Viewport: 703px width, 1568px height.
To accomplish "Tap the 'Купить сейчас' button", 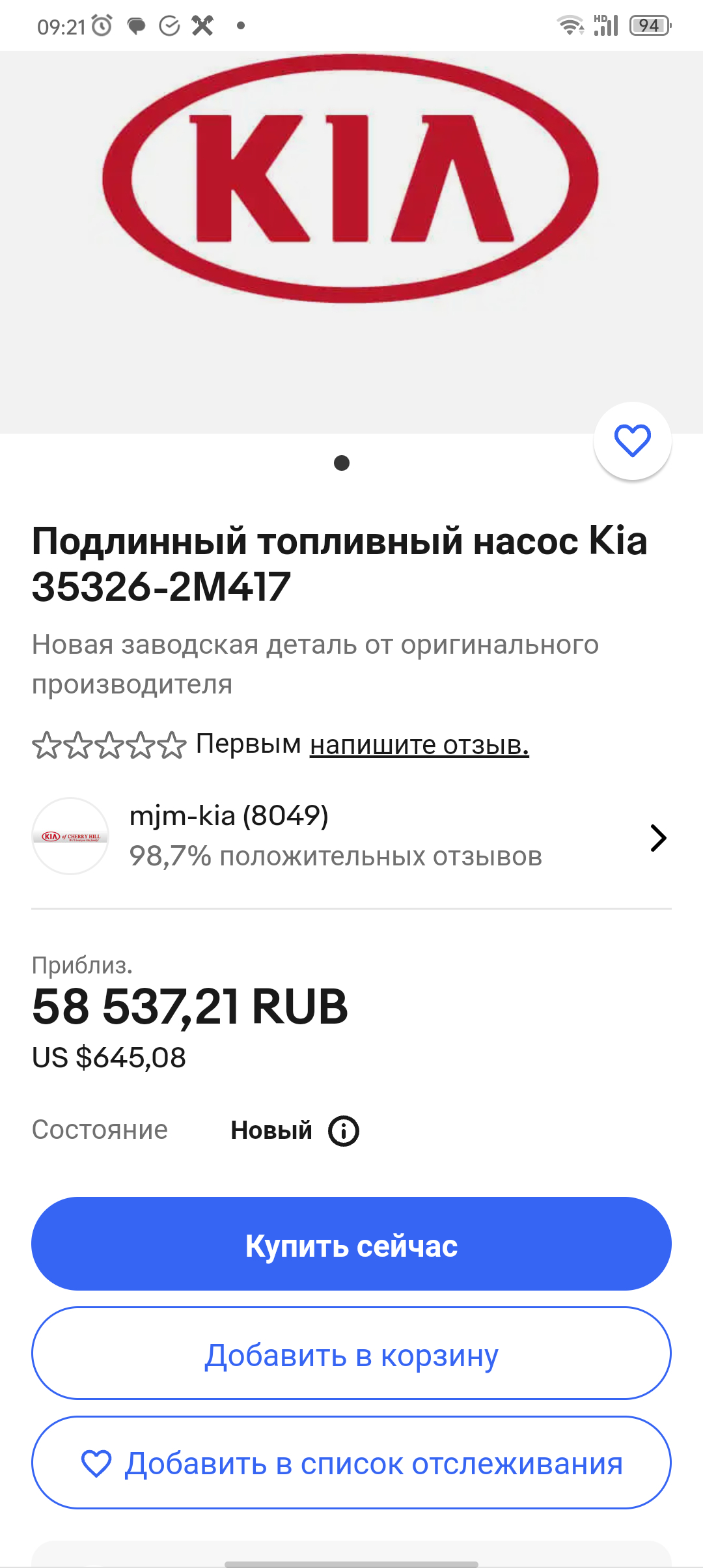I will point(351,1244).
